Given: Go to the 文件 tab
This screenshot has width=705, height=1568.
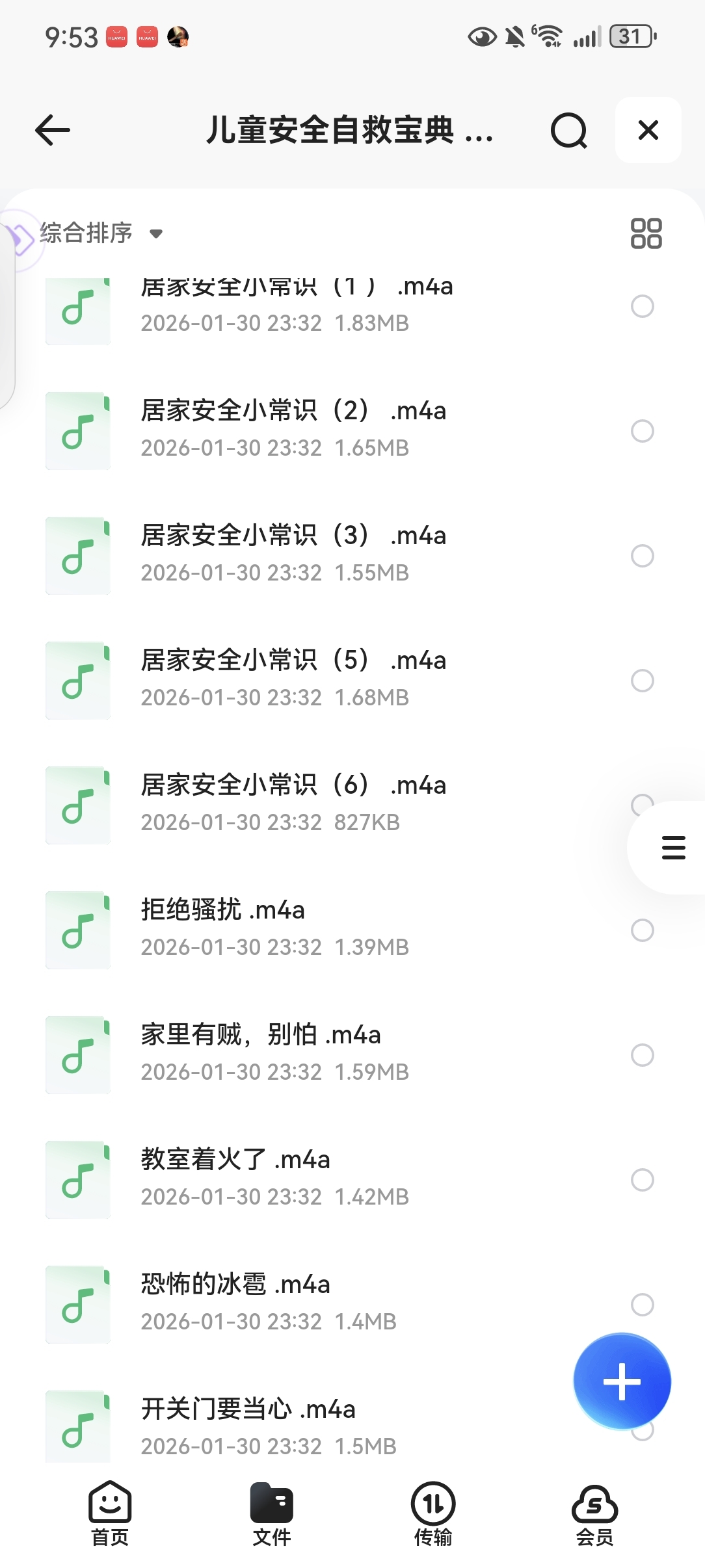Looking at the screenshot, I should pyautogui.click(x=272, y=1513).
